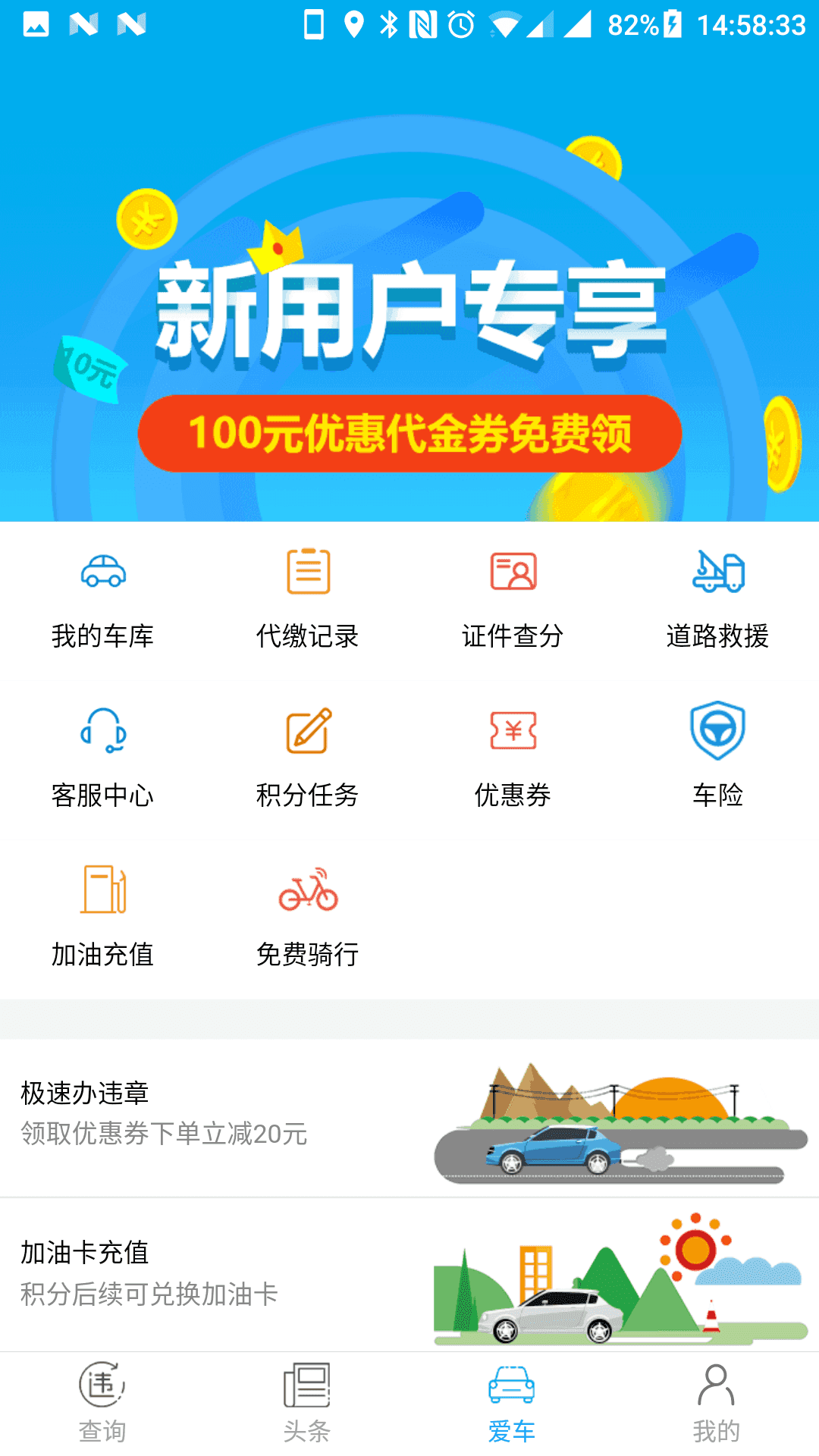Open 积分任务 points tasks
The height and width of the screenshot is (1456, 819).
(x=308, y=757)
